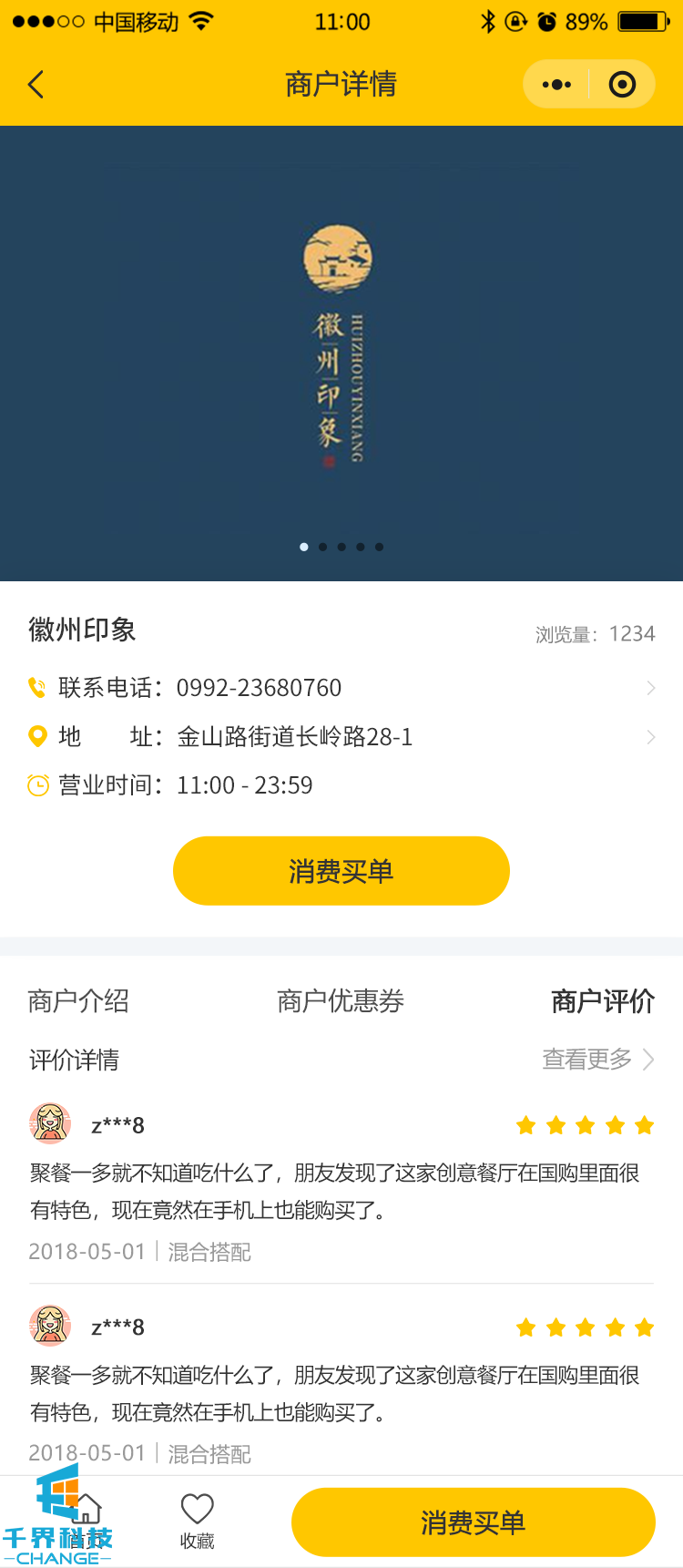Viewport: 683px width, 1568px height.
Task: View more reviews via 查看更多
Action: (597, 1060)
